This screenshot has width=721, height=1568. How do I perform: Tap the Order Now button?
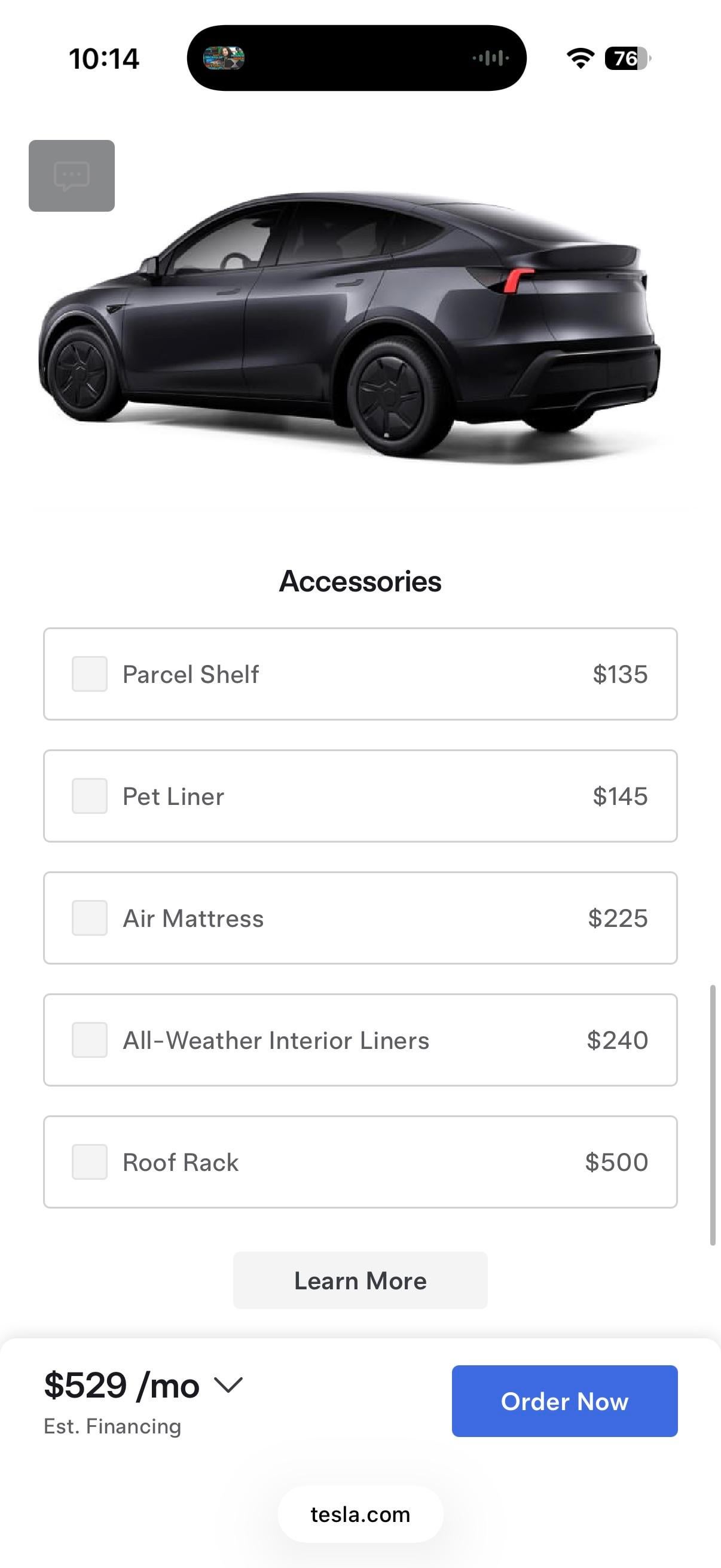564,1401
